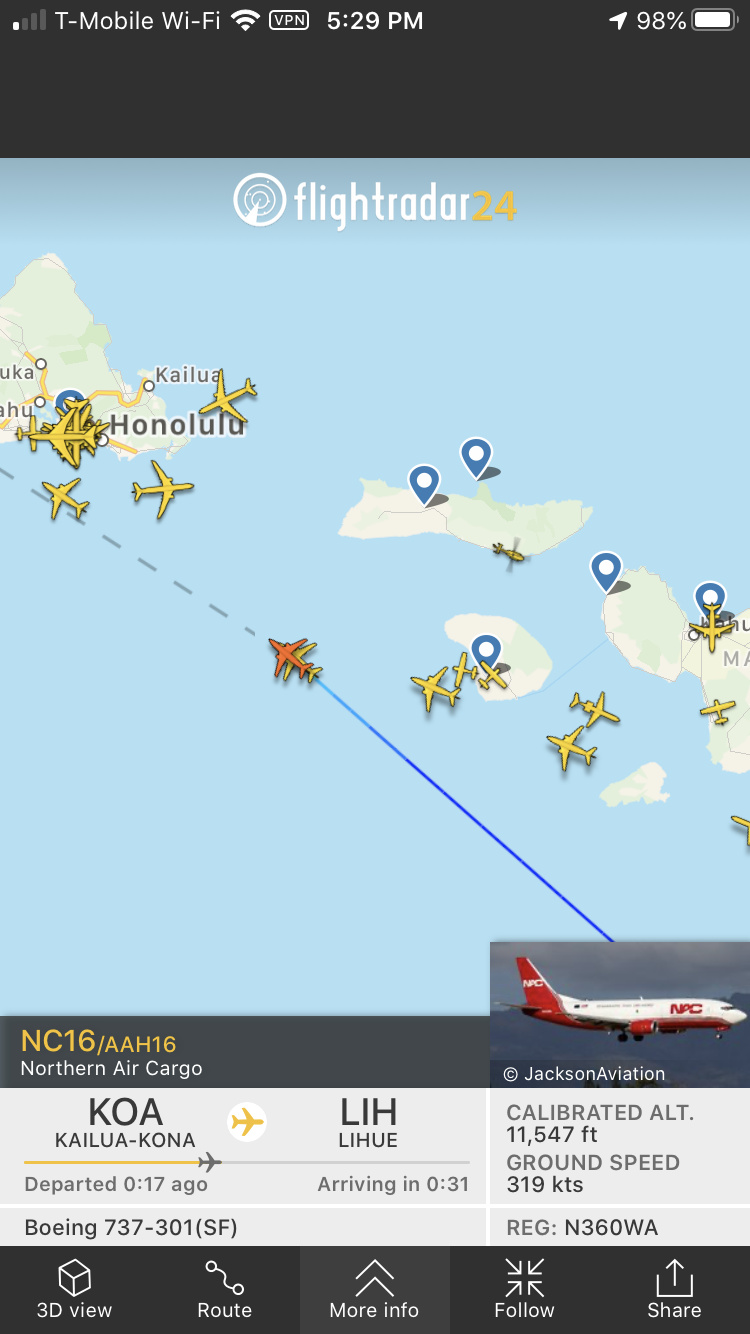Open 3D view of the flight
Viewport: 750px width, 1334px height.
75,1289
